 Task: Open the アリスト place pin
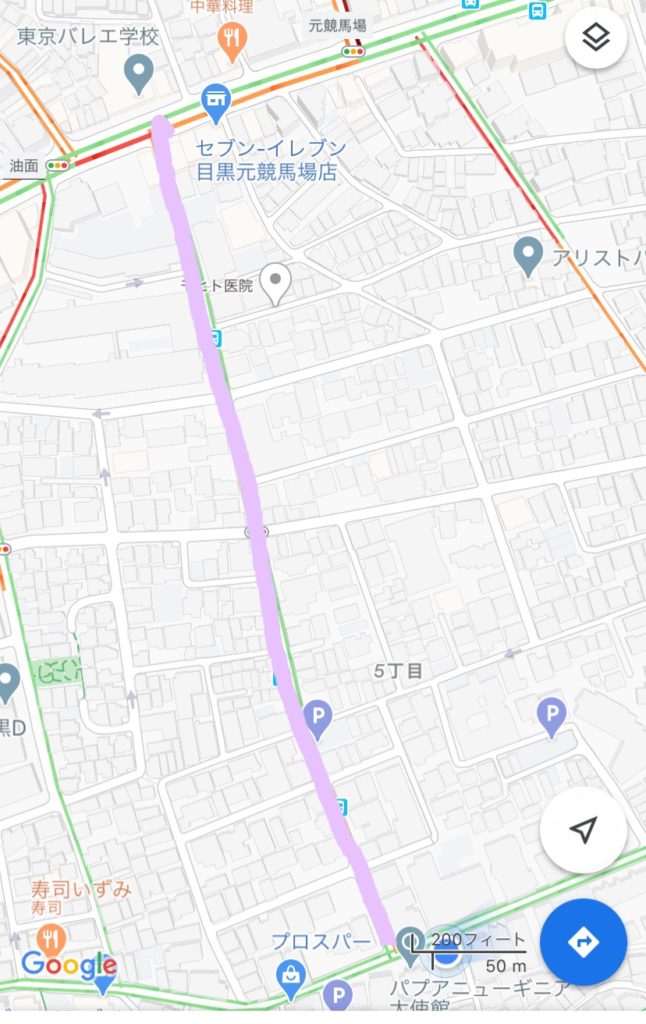pyautogui.click(x=528, y=256)
